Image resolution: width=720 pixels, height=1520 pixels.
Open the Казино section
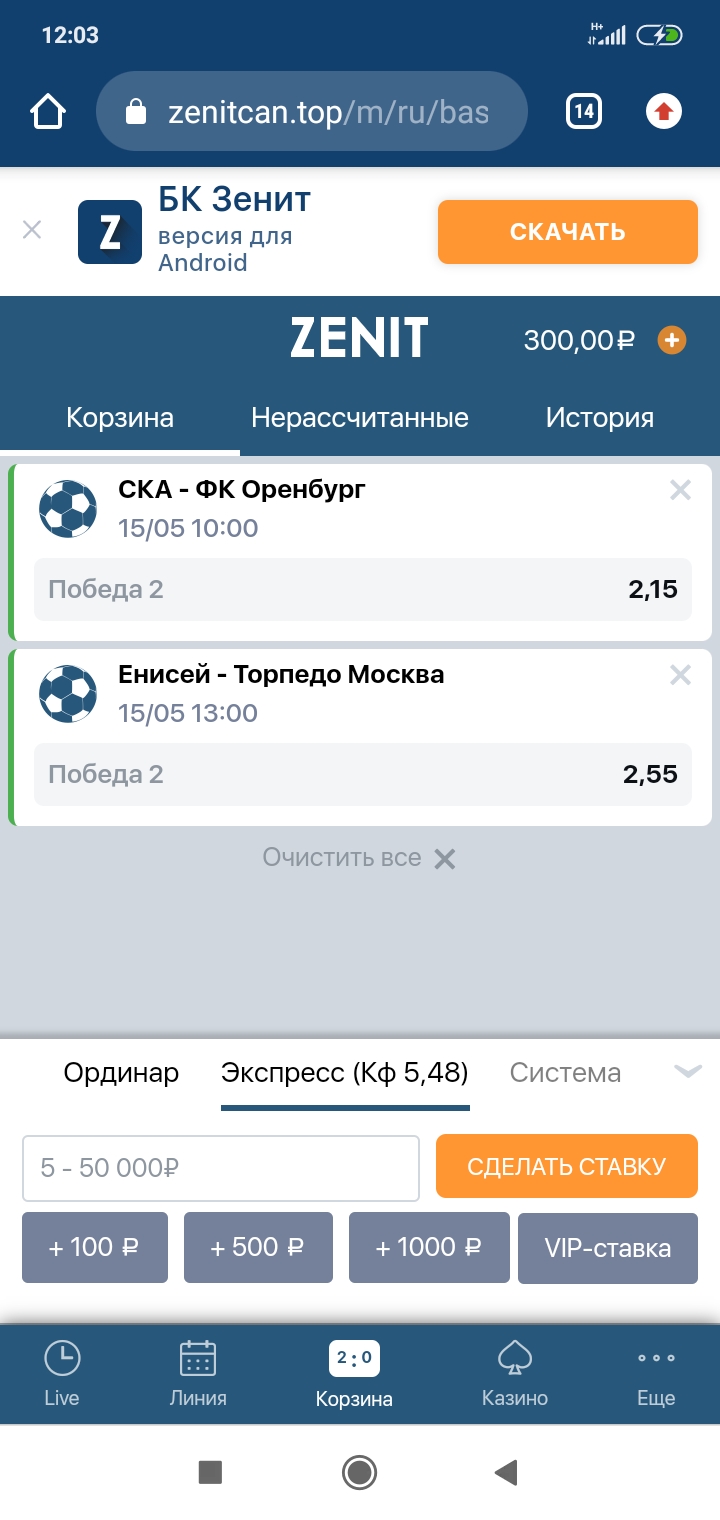coord(514,1375)
